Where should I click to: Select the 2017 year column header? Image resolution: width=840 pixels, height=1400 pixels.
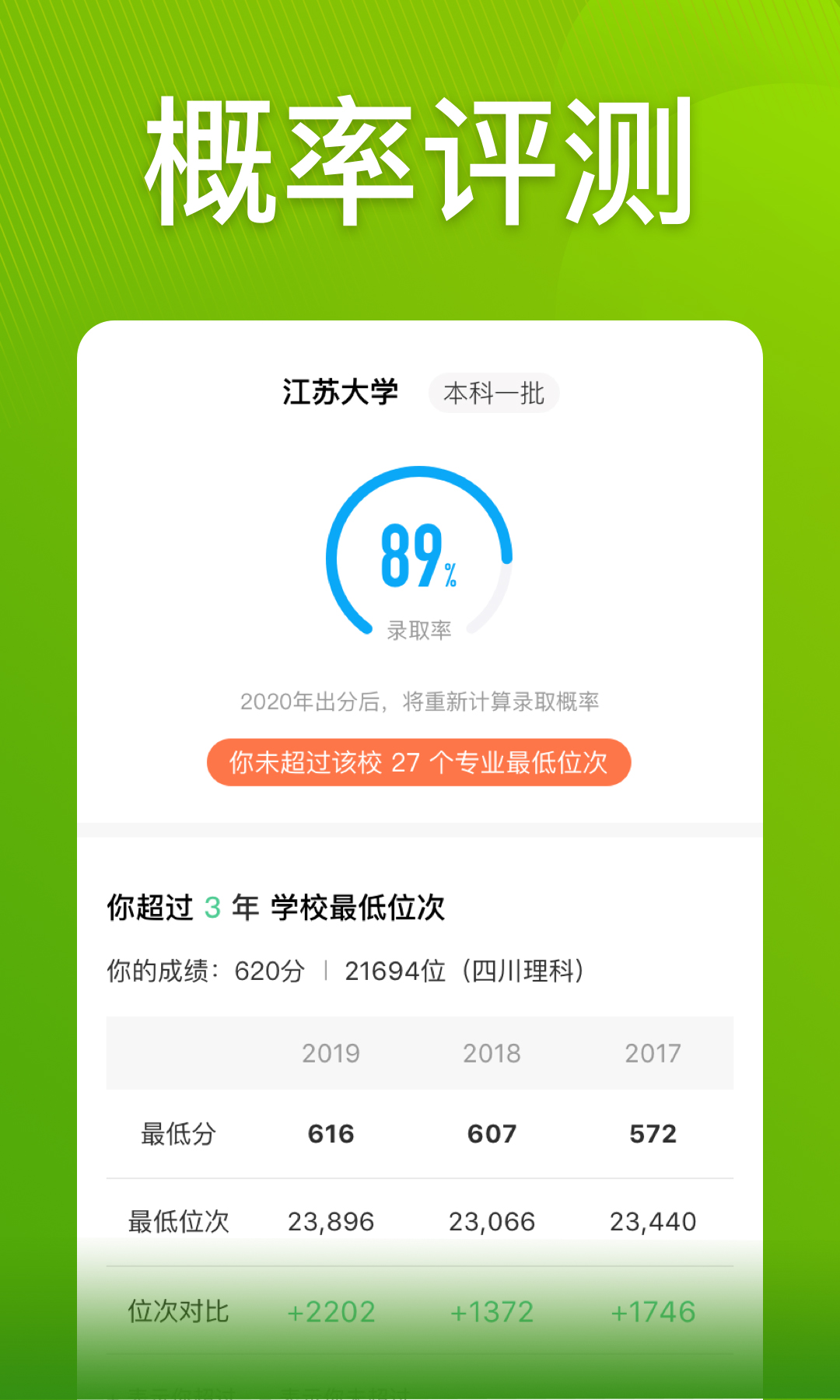point(653,1053)
